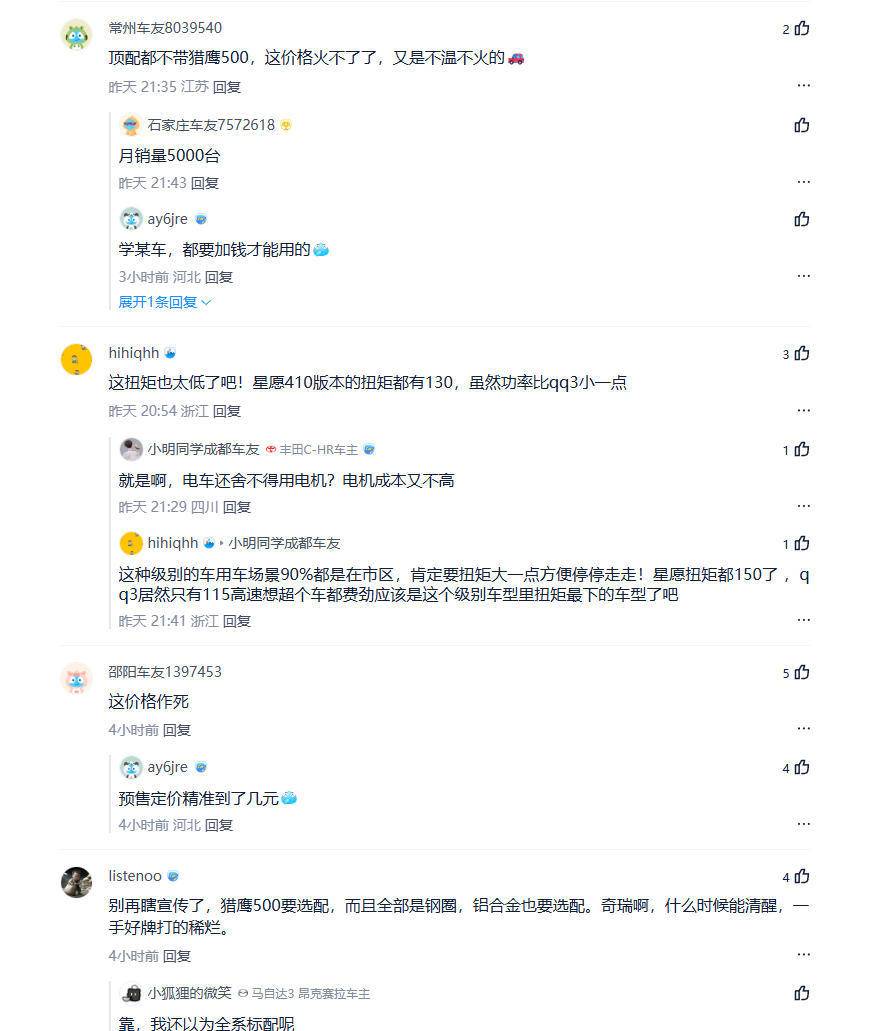Like ay6jre's reply about 预售定价
The width and height of the screenshot is (890, 1031).
coord(801,768)
